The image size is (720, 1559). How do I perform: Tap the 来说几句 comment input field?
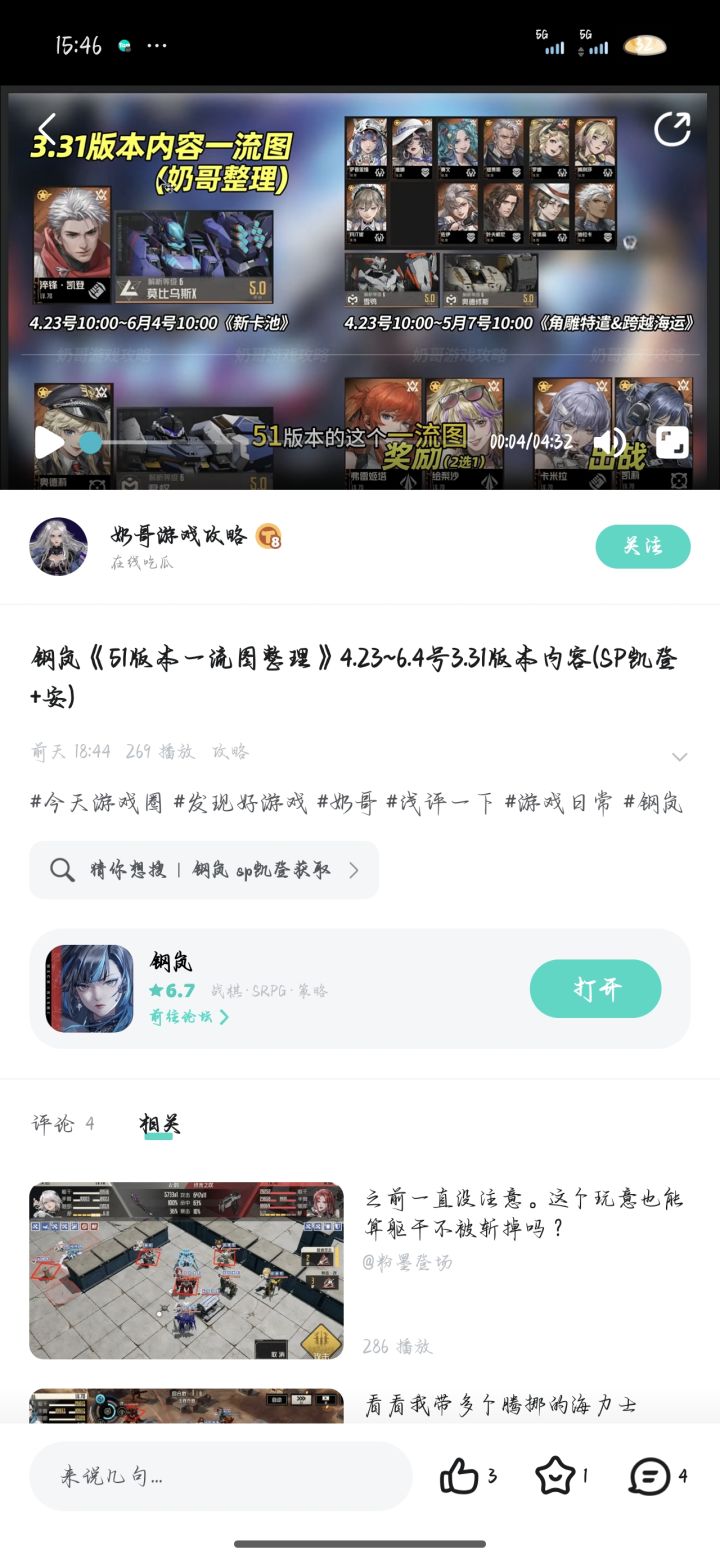(x=220, y=1476)
